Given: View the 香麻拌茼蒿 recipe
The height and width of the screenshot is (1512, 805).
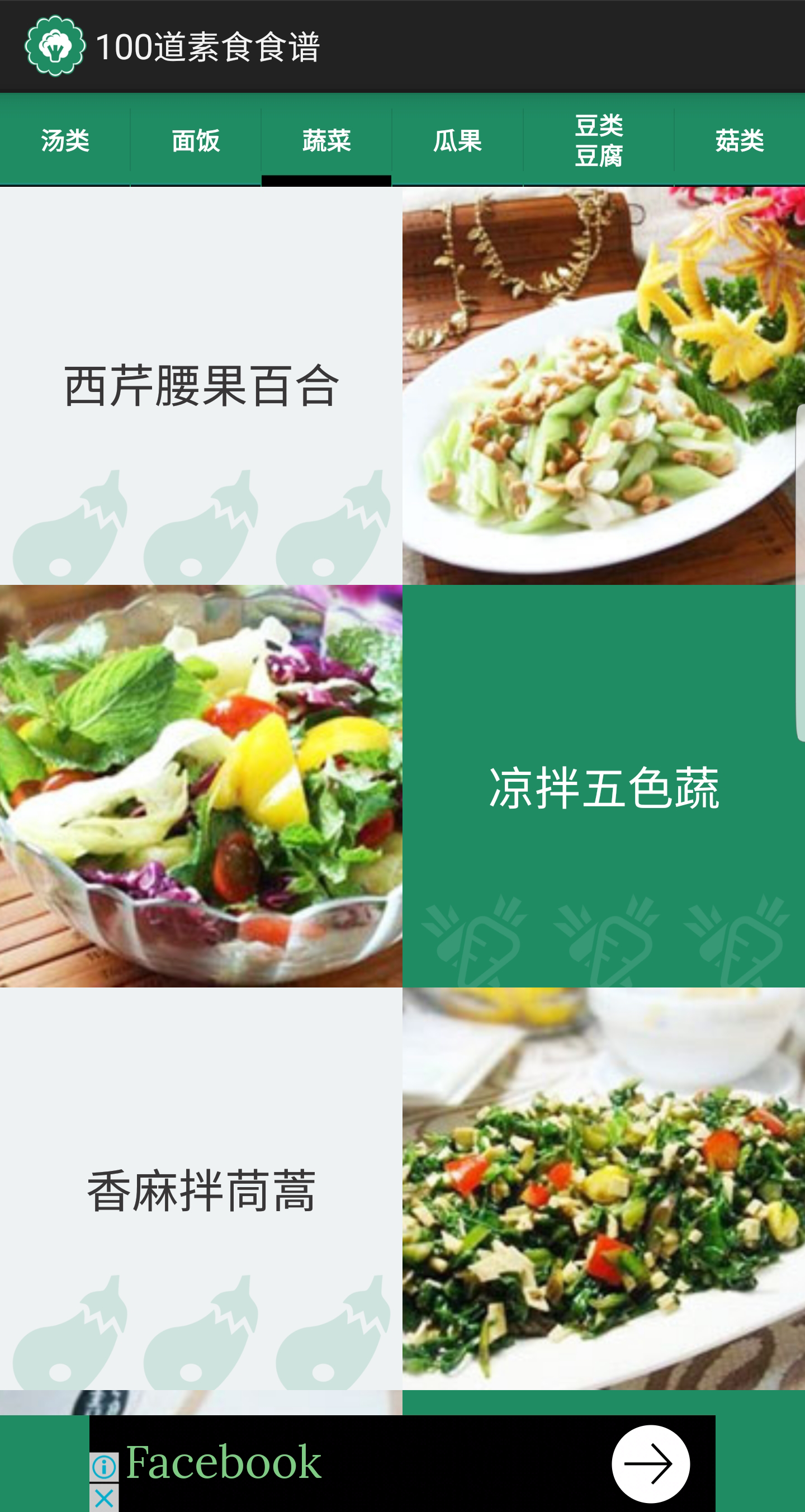Looking at the screenshot, I should (201, 1189).
